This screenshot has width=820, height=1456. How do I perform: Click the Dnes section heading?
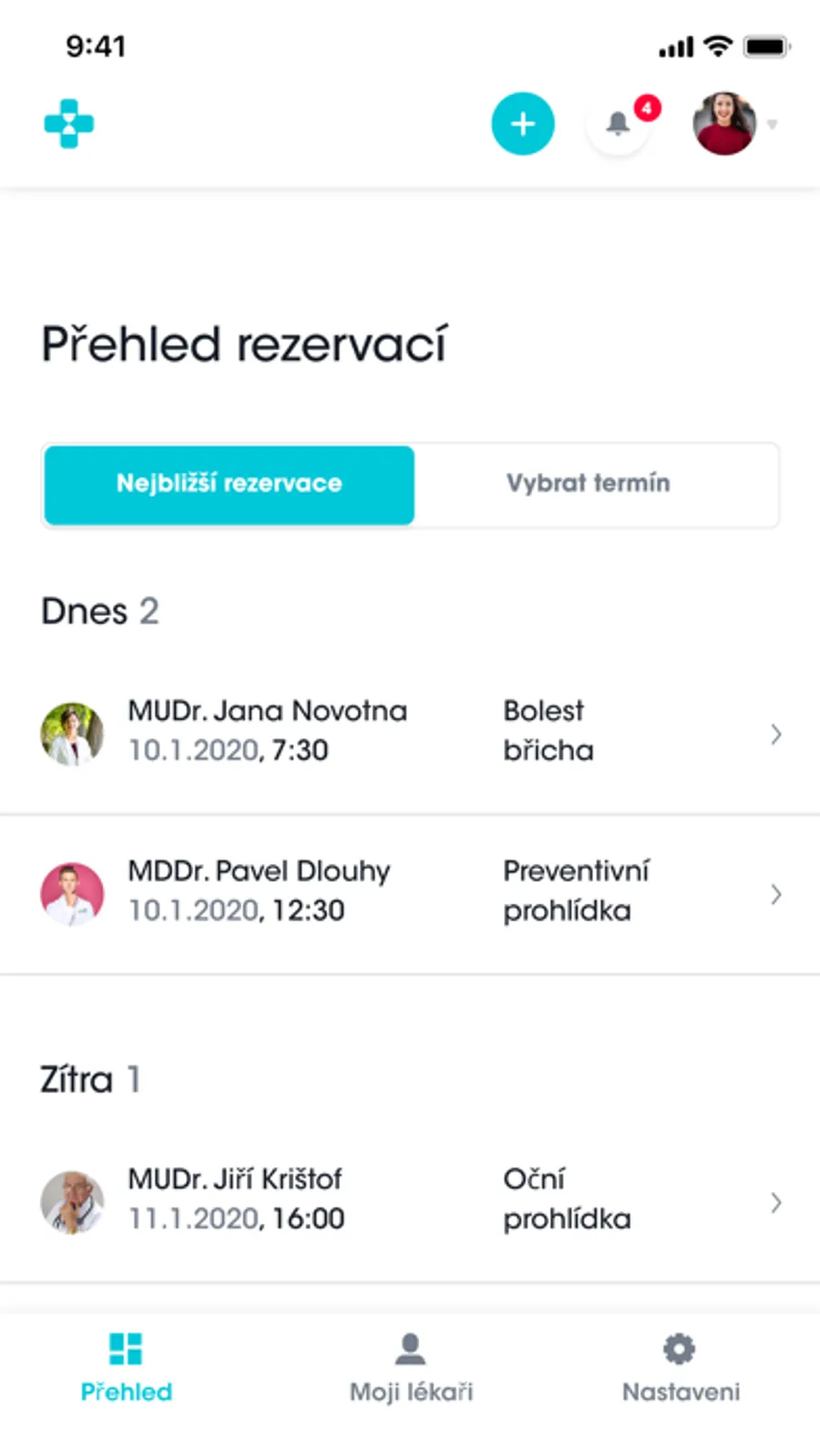(100, 610)
